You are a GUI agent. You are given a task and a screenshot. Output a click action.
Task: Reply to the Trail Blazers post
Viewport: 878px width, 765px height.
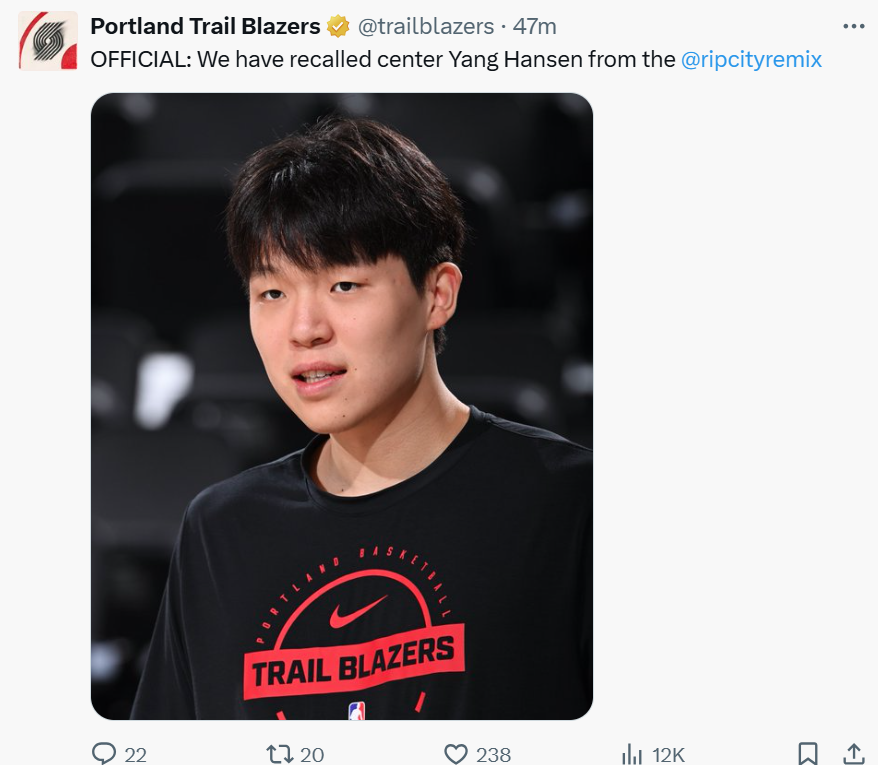pos(104,753)
